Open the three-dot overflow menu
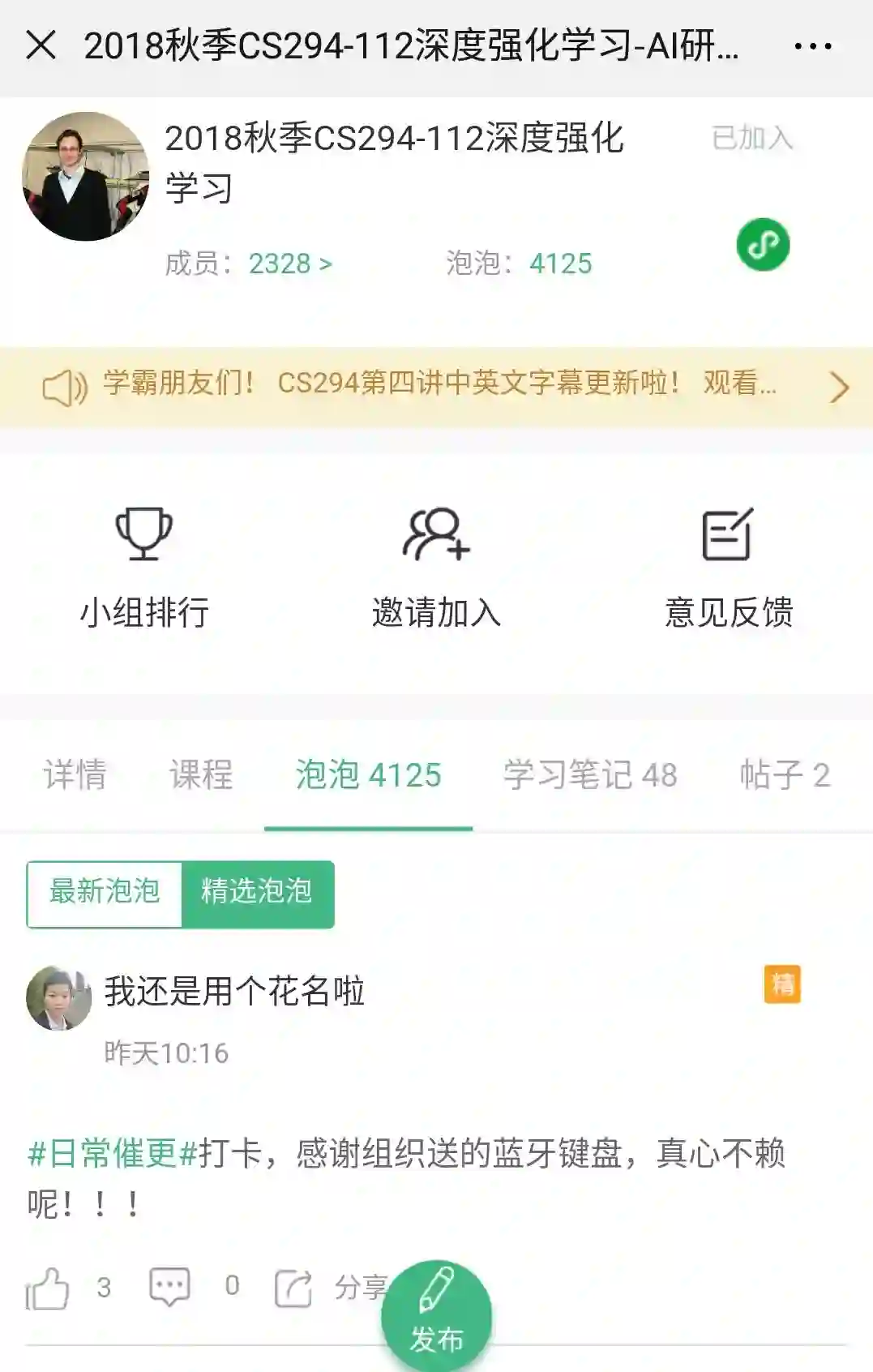Viewport: 873px width, 1372px height. [x=812, y=46]
